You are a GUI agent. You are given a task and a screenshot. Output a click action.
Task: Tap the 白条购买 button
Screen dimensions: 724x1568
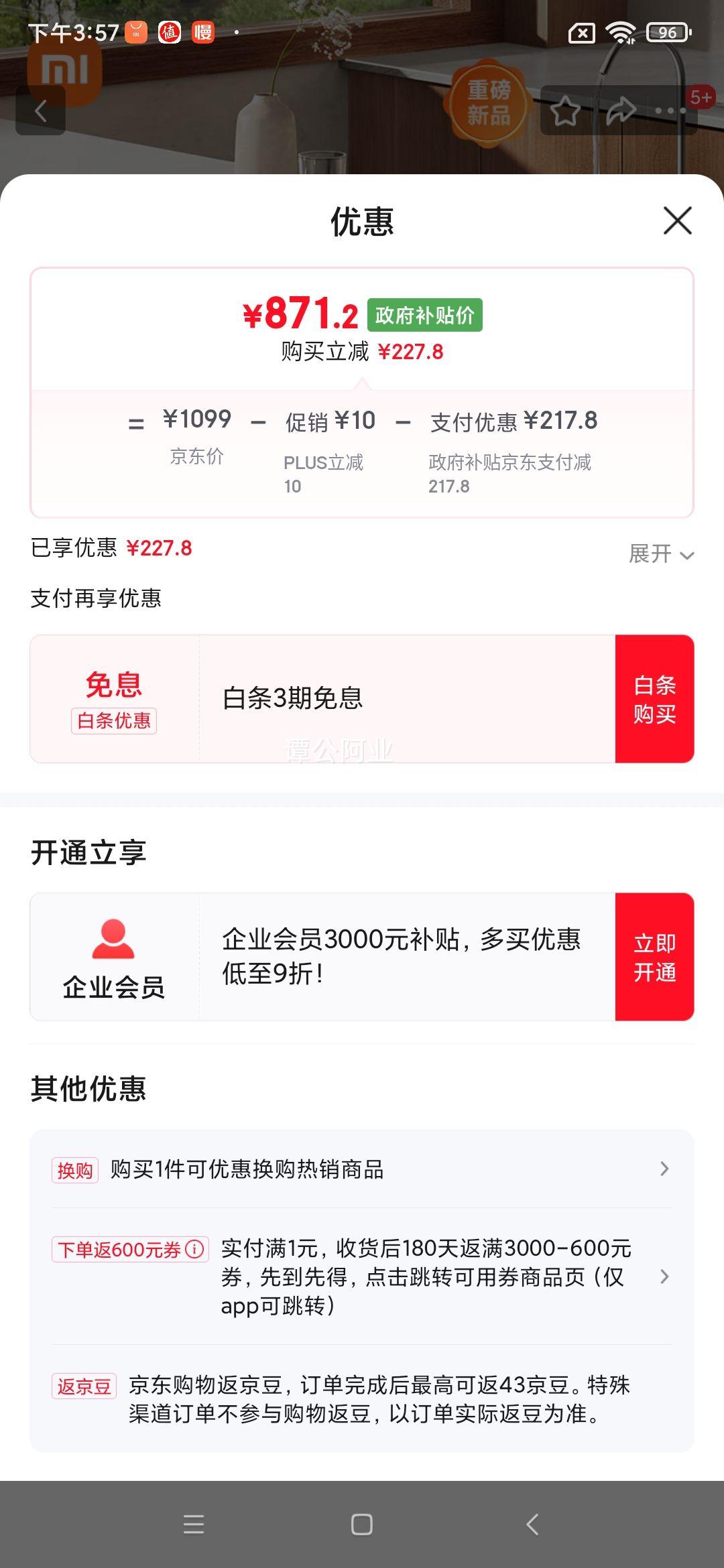(654, 699)
